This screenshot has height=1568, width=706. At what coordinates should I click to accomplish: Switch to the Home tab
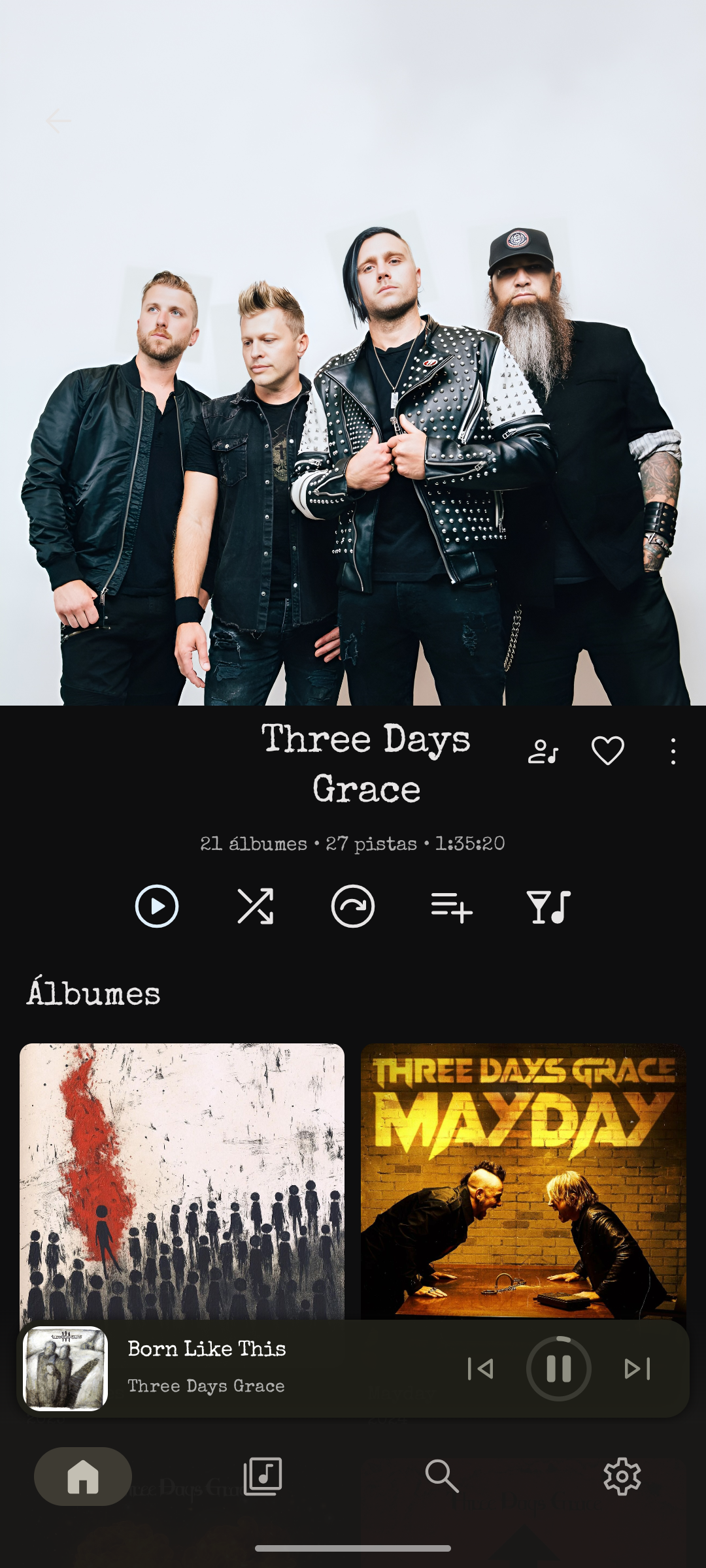click(83, 1477)
